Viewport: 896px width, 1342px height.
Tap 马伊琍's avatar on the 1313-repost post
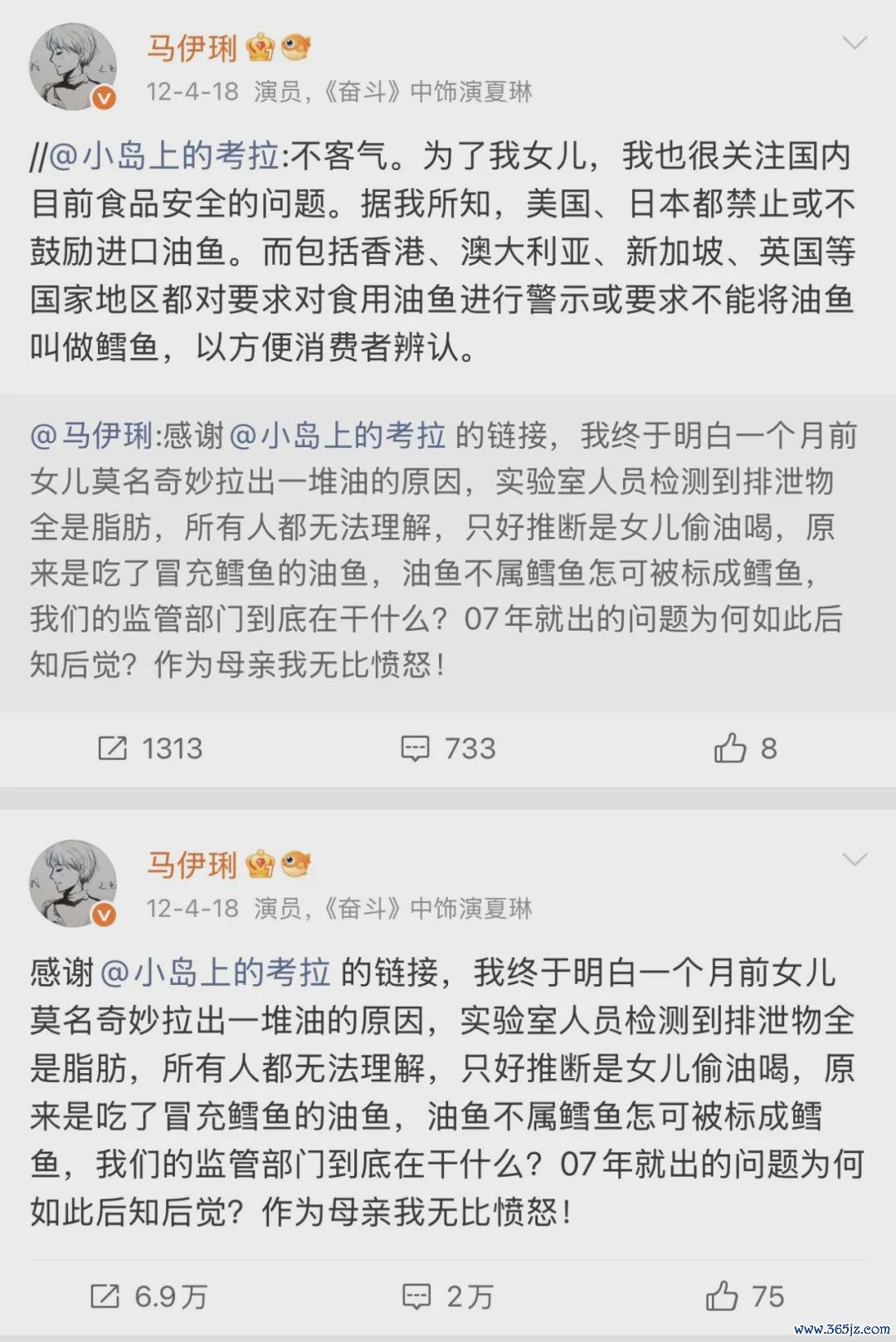point(73,66)
